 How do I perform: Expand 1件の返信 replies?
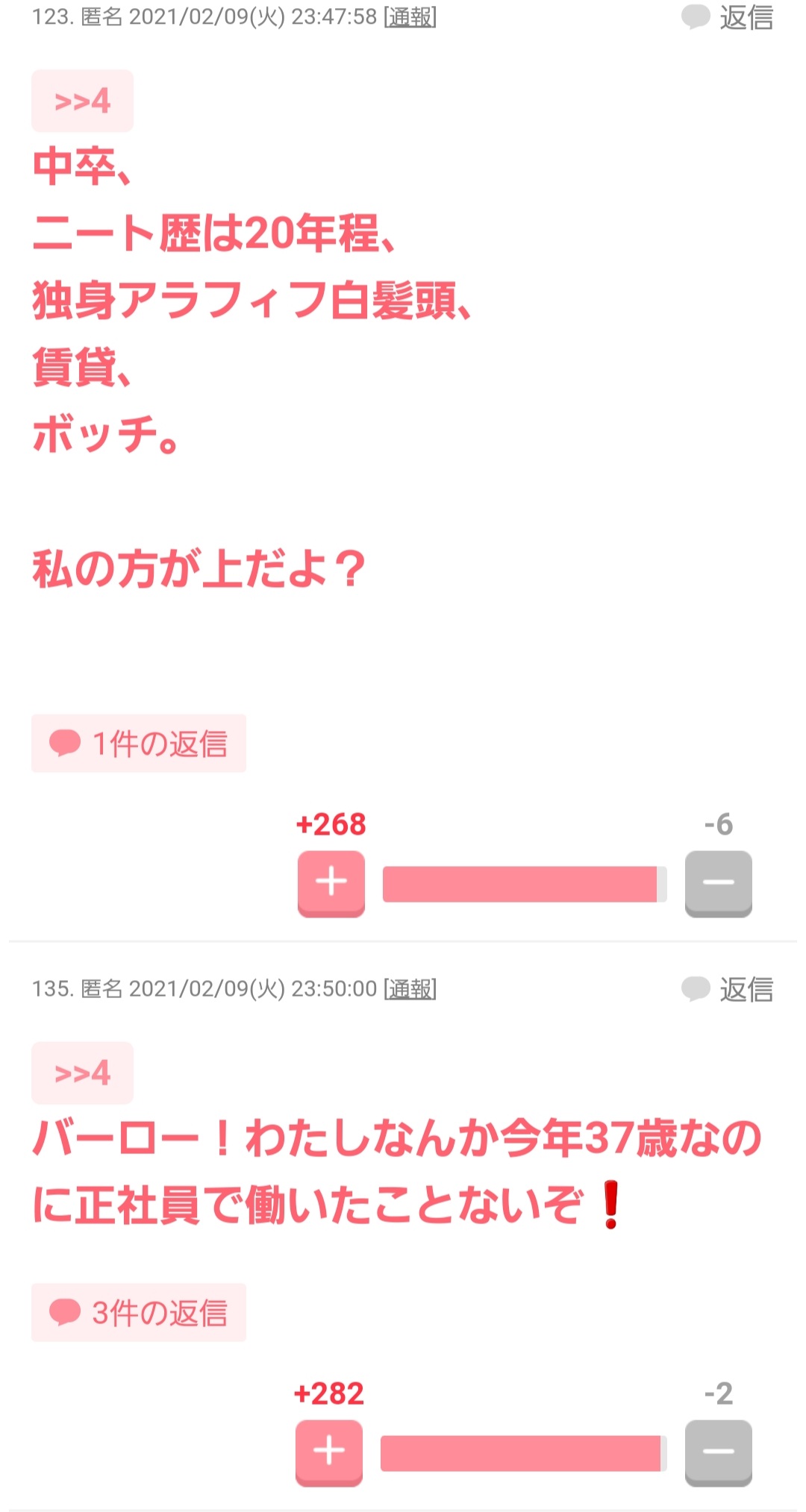pos(139,743)
